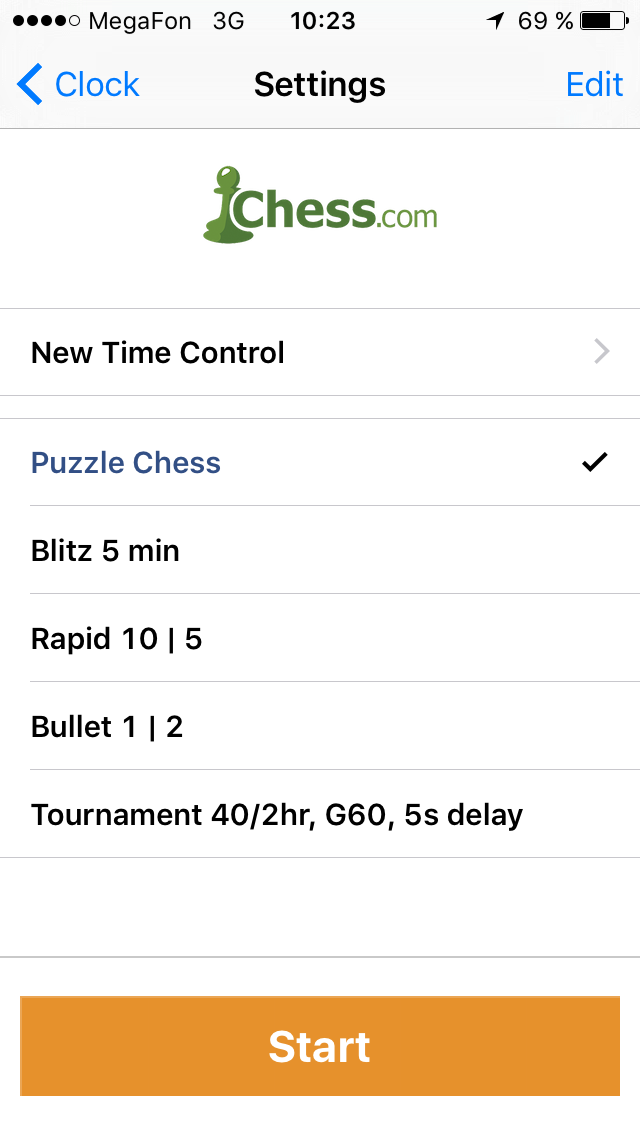Start the chess clock
This screenshot has height=1136, width=640.
(320, 1046)
